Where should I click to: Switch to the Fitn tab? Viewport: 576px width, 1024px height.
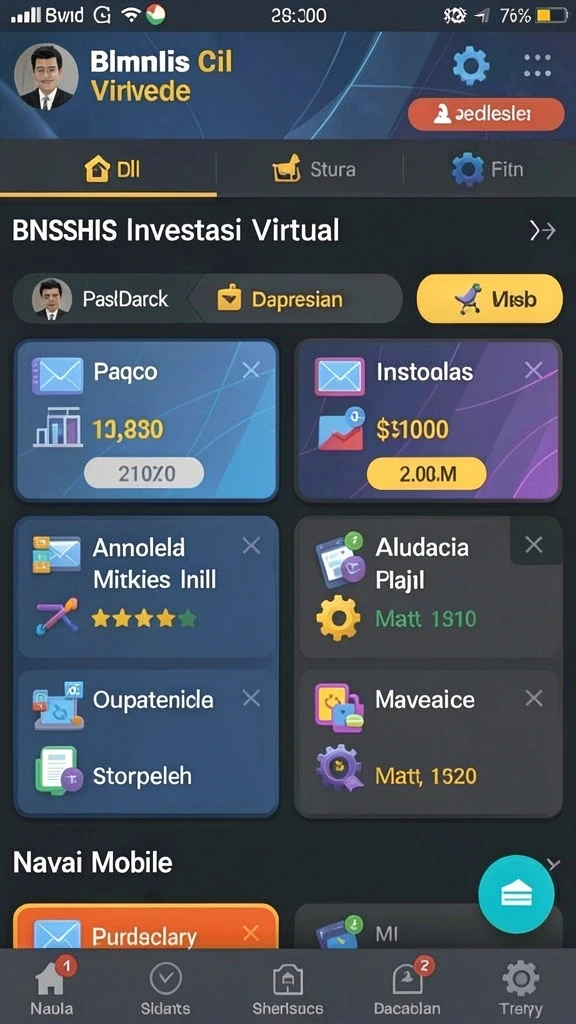click(x=487, y=170)
